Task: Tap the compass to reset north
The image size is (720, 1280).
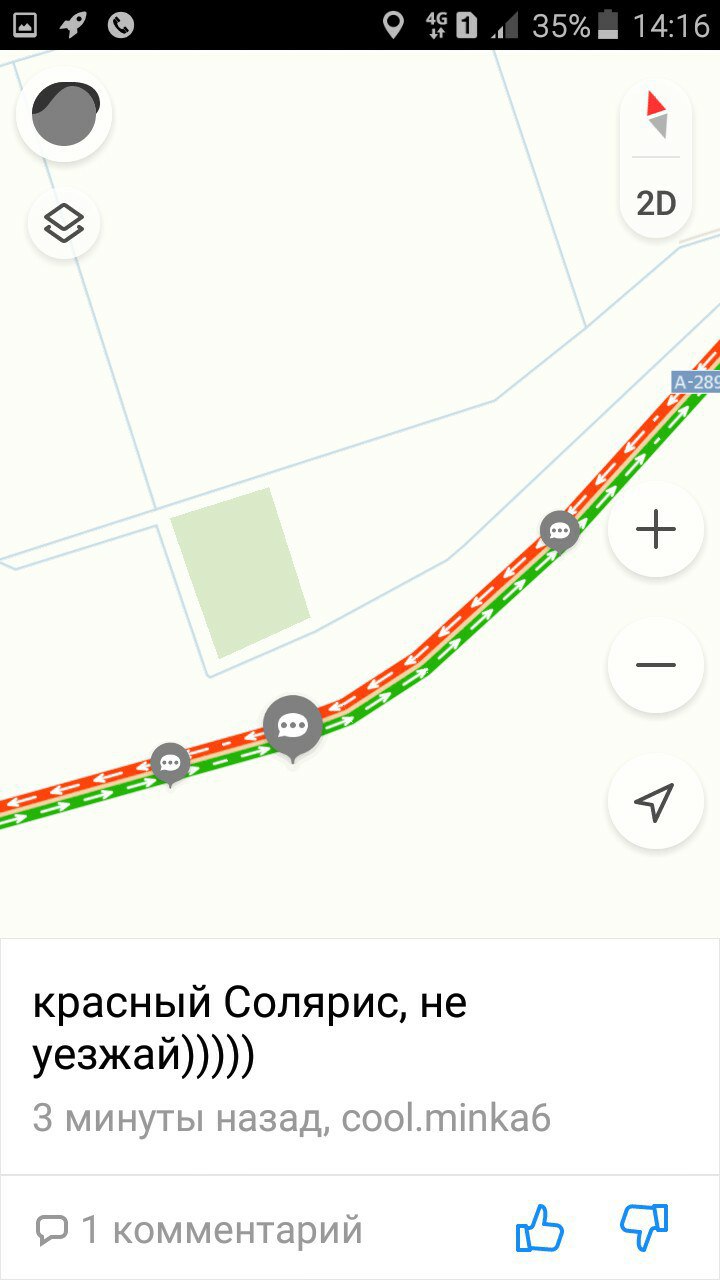Action: pos(656,114)
